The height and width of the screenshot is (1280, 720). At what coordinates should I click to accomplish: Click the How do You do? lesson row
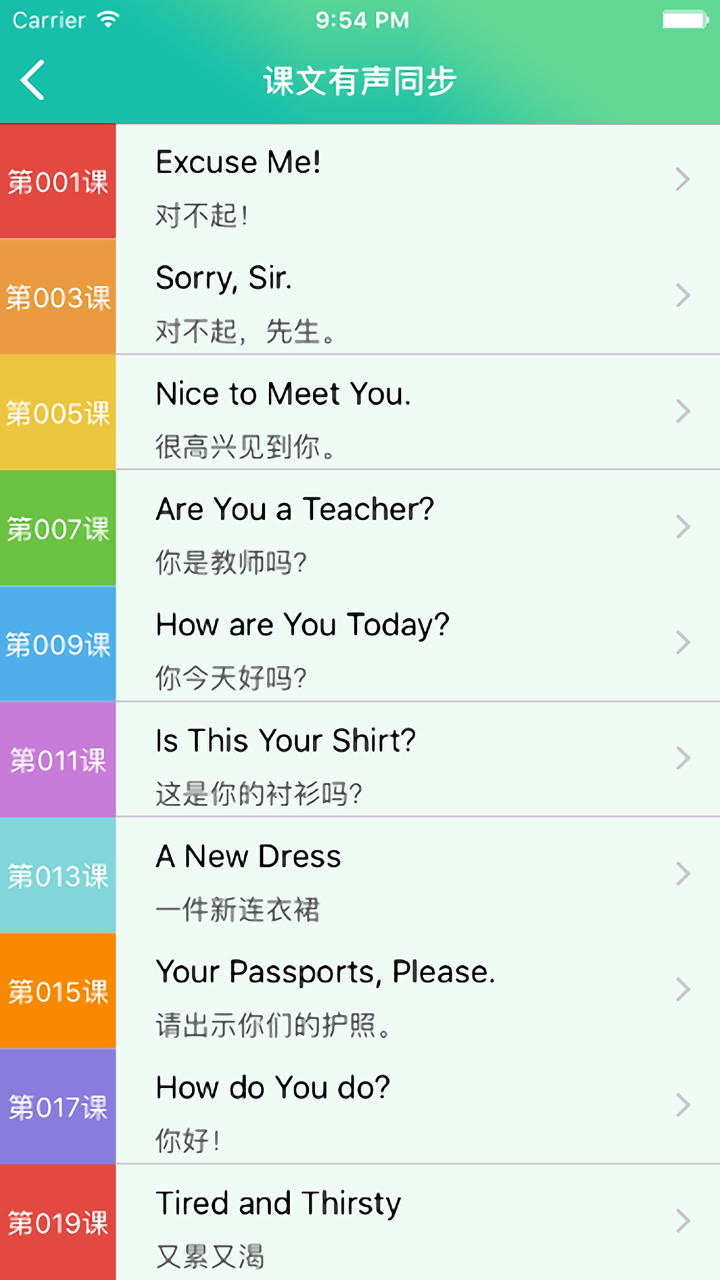coord(400,1106)
